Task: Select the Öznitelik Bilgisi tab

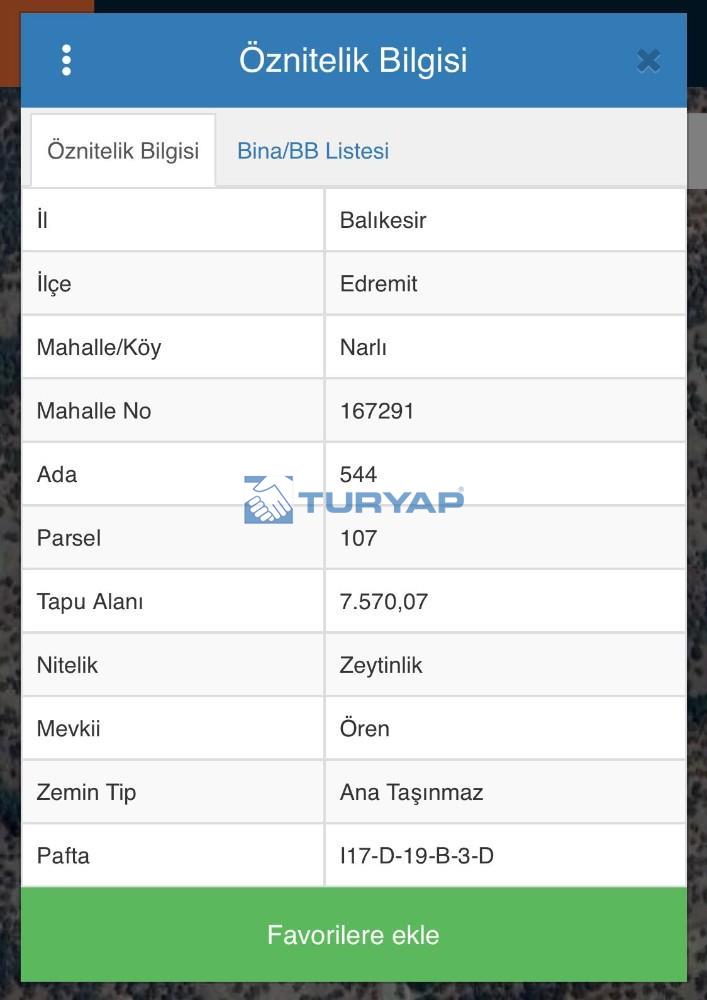Action: point(123,151)
